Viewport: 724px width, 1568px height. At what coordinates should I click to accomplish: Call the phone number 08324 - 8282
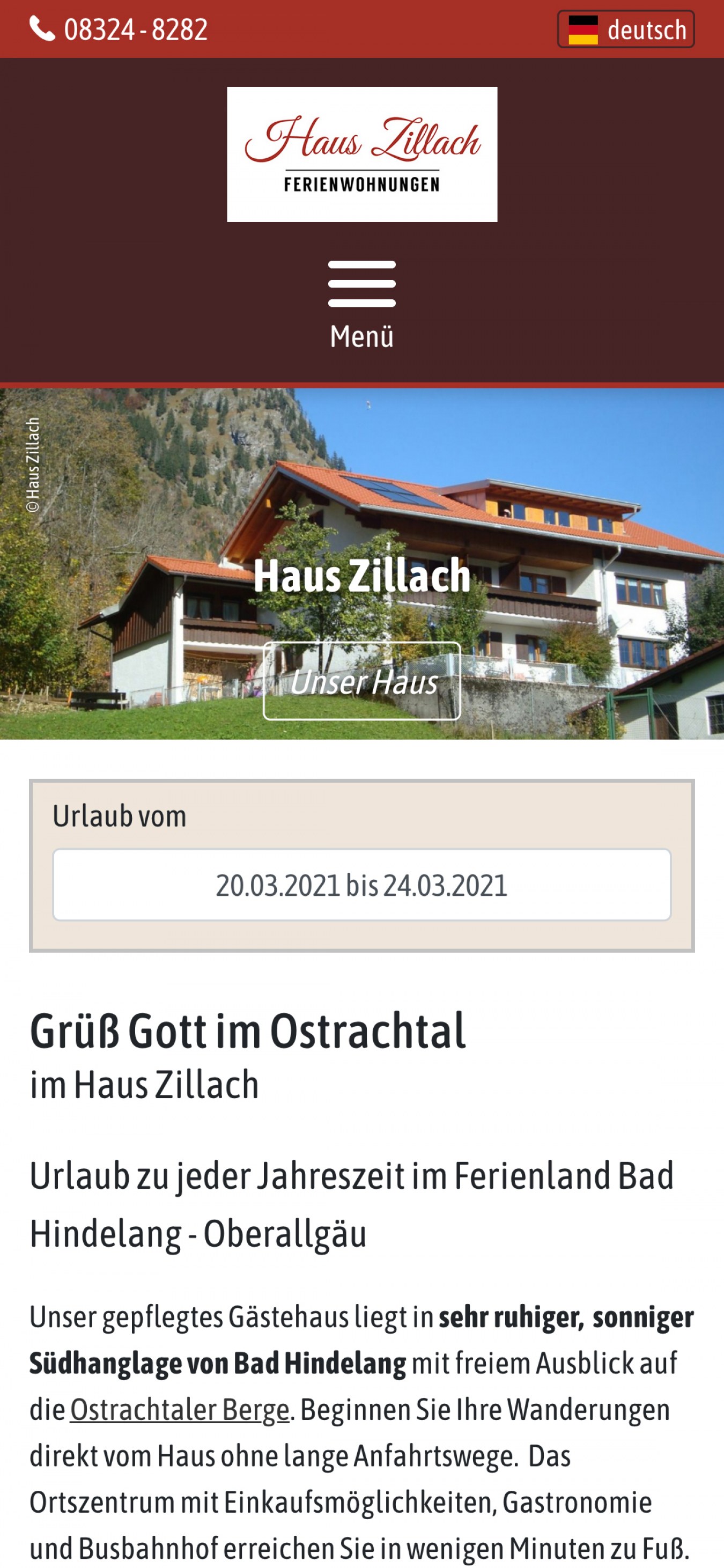(119, 29)
